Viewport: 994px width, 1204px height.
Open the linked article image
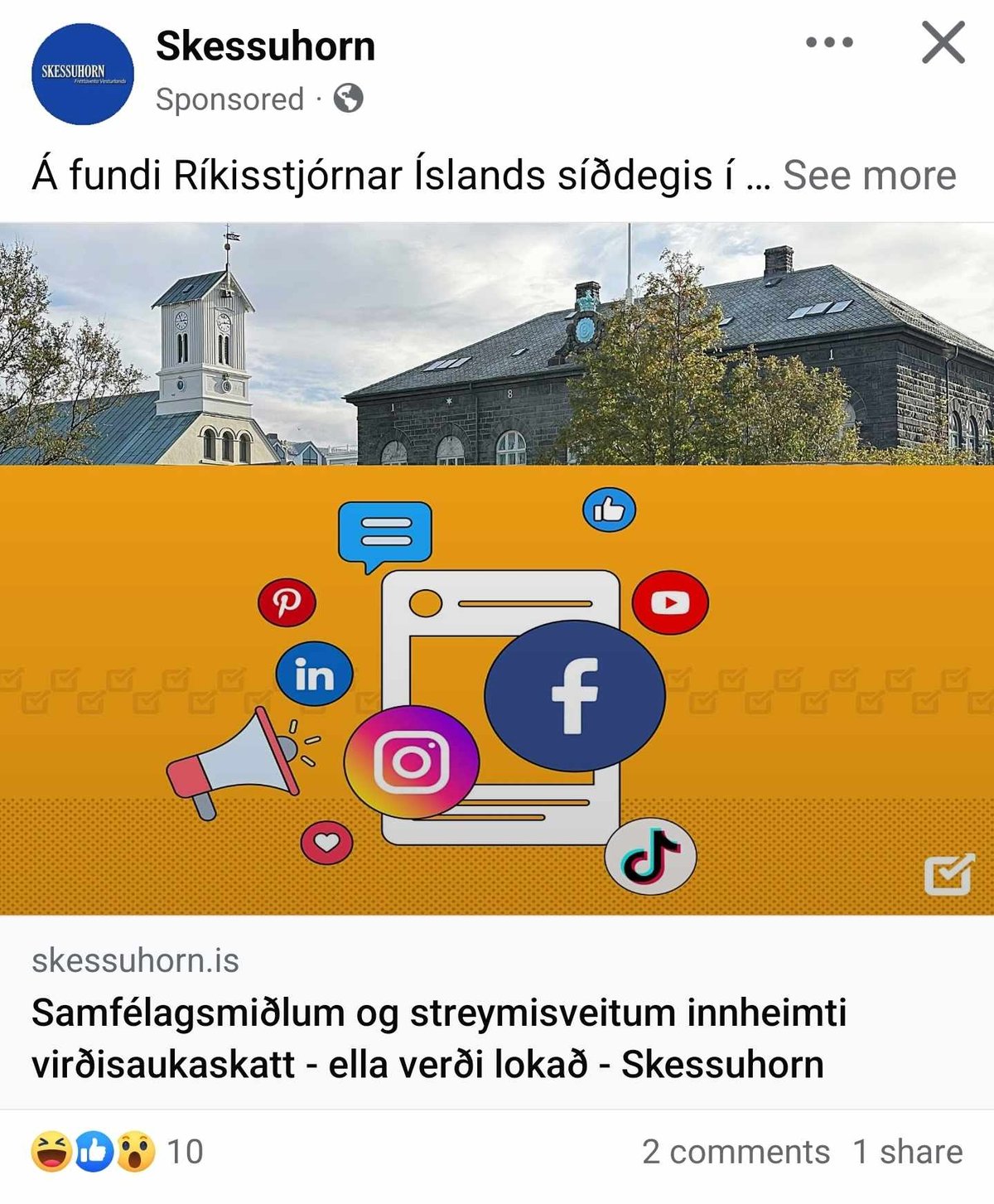[497, 568]
